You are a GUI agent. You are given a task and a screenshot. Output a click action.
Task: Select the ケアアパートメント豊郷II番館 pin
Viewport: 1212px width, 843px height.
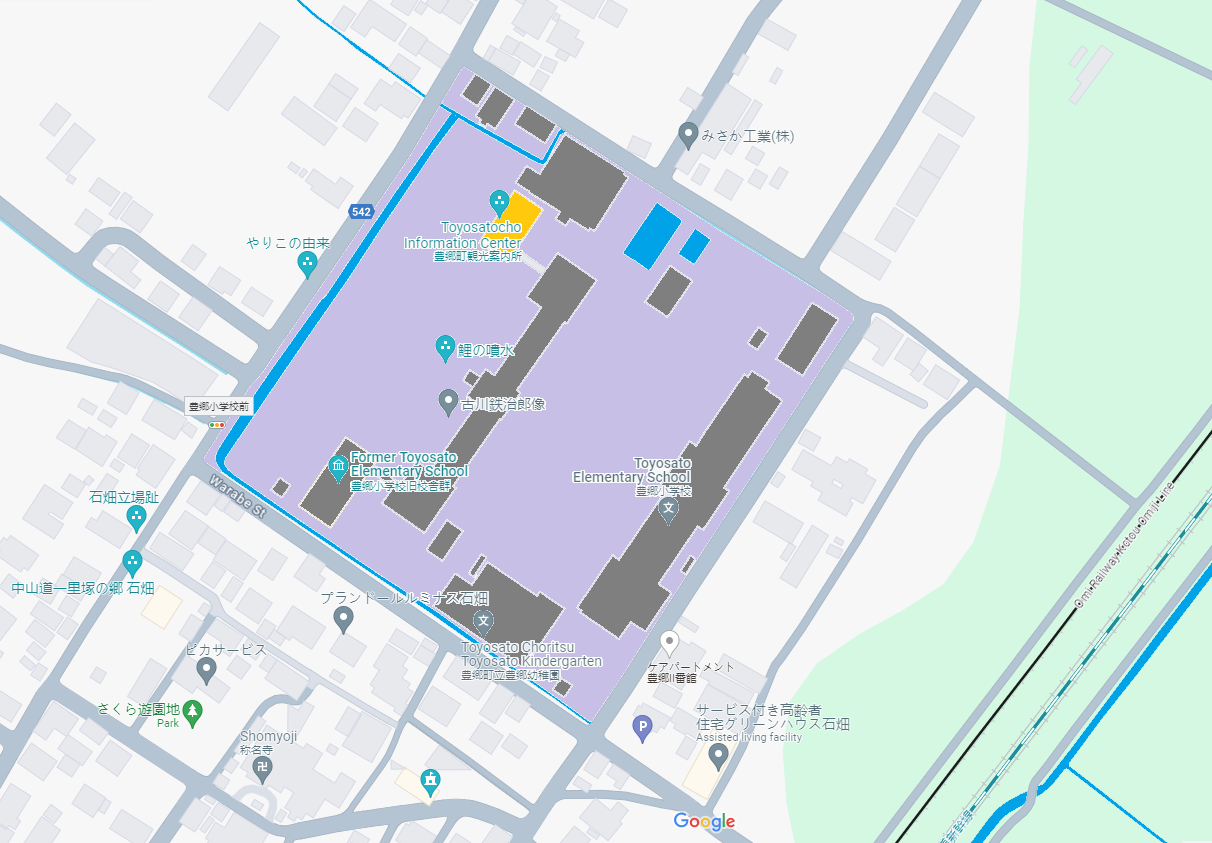coord(670,642)
